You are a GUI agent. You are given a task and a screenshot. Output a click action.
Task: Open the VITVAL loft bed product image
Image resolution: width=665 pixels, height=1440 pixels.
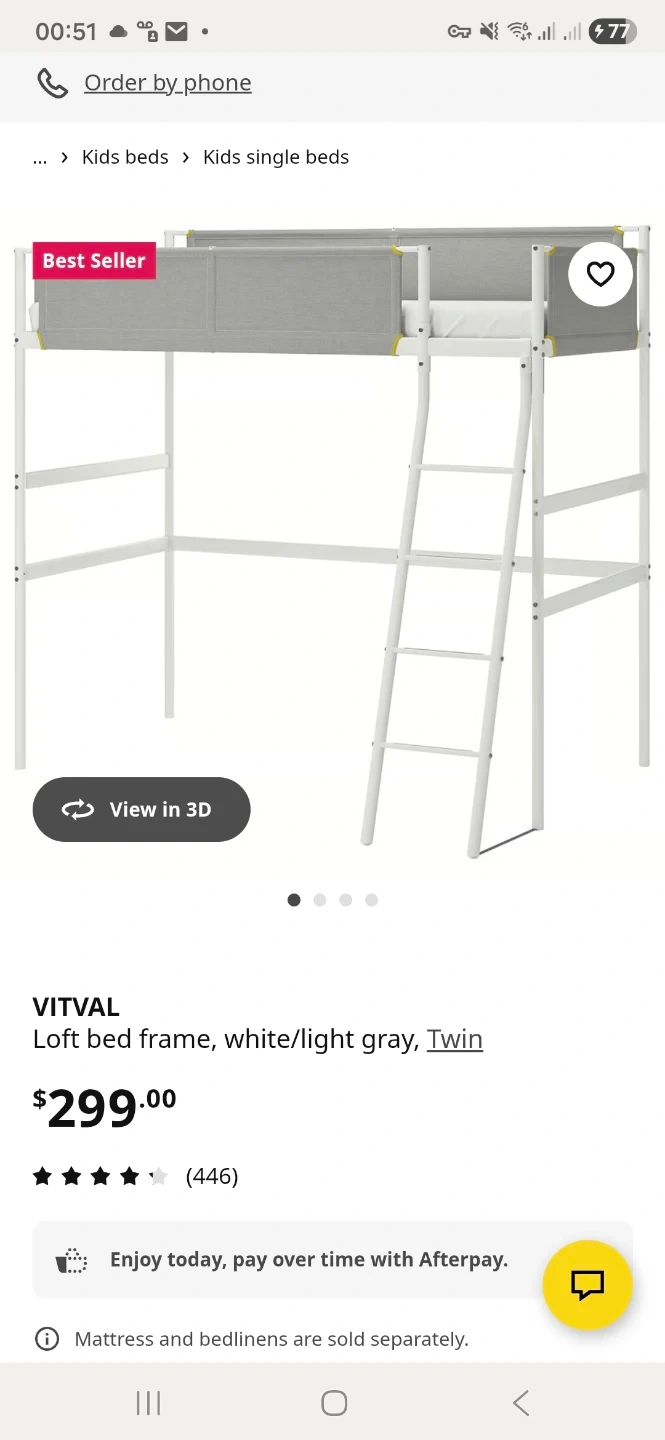[332, 540]
